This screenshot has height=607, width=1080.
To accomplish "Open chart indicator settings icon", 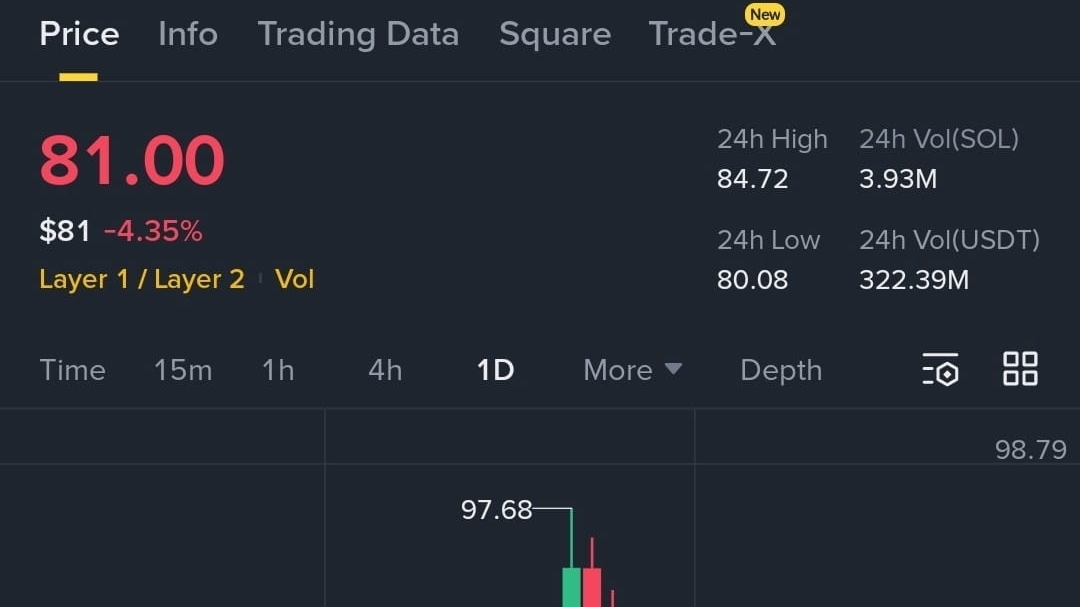I will click(x=940, y=369).
